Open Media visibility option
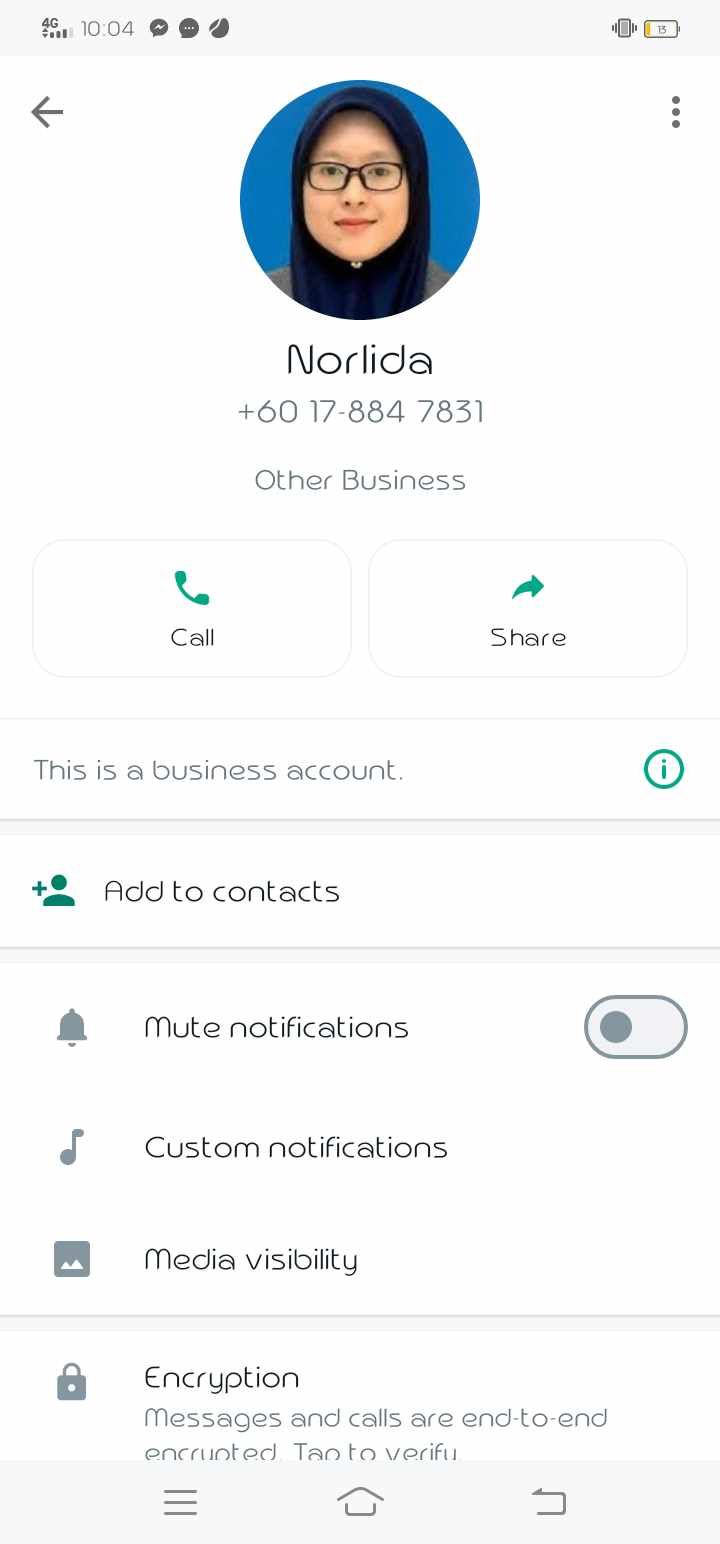 pos(250,1259)
